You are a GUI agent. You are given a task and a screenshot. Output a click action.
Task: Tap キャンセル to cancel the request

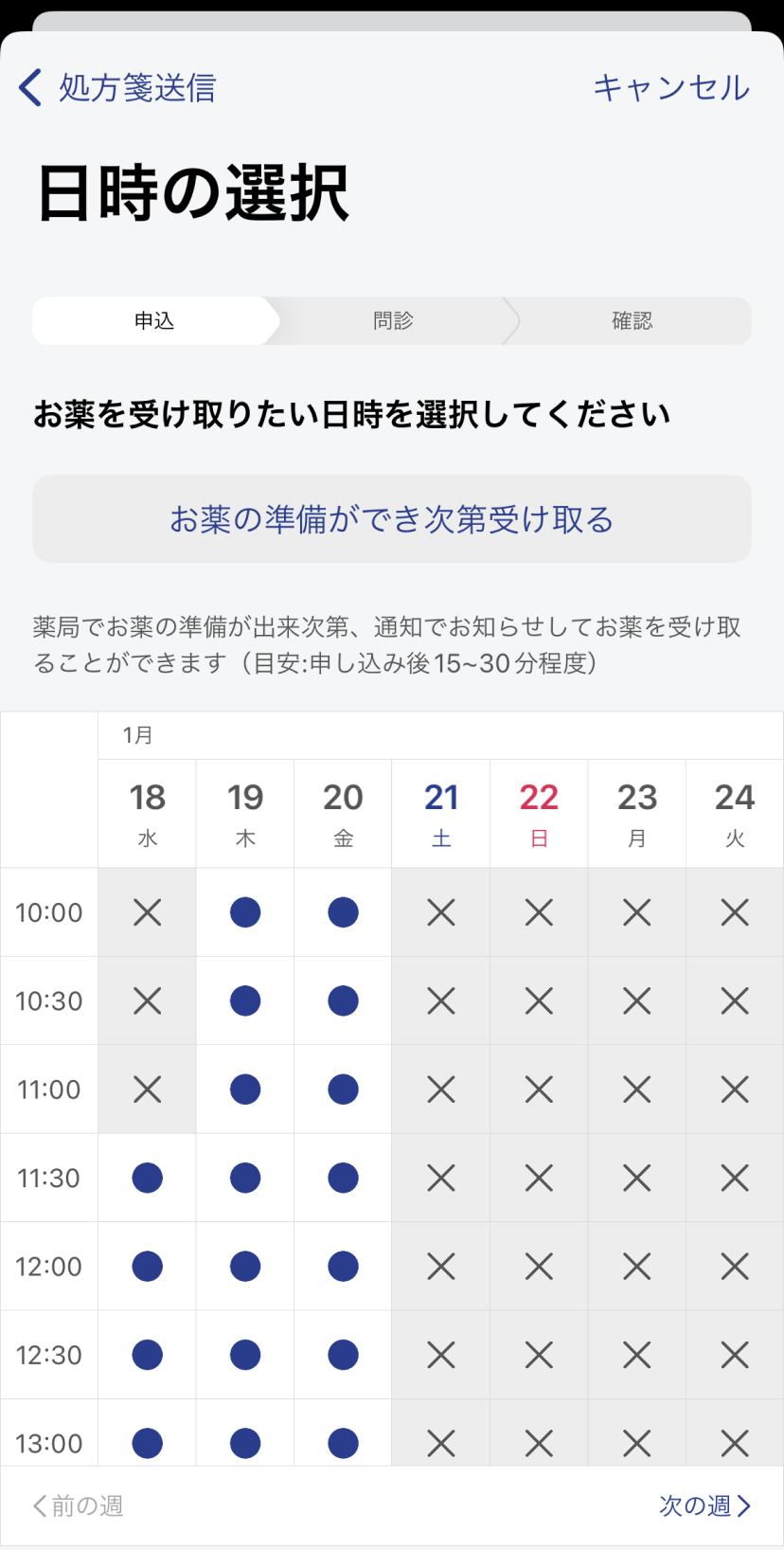coord(671,87)
